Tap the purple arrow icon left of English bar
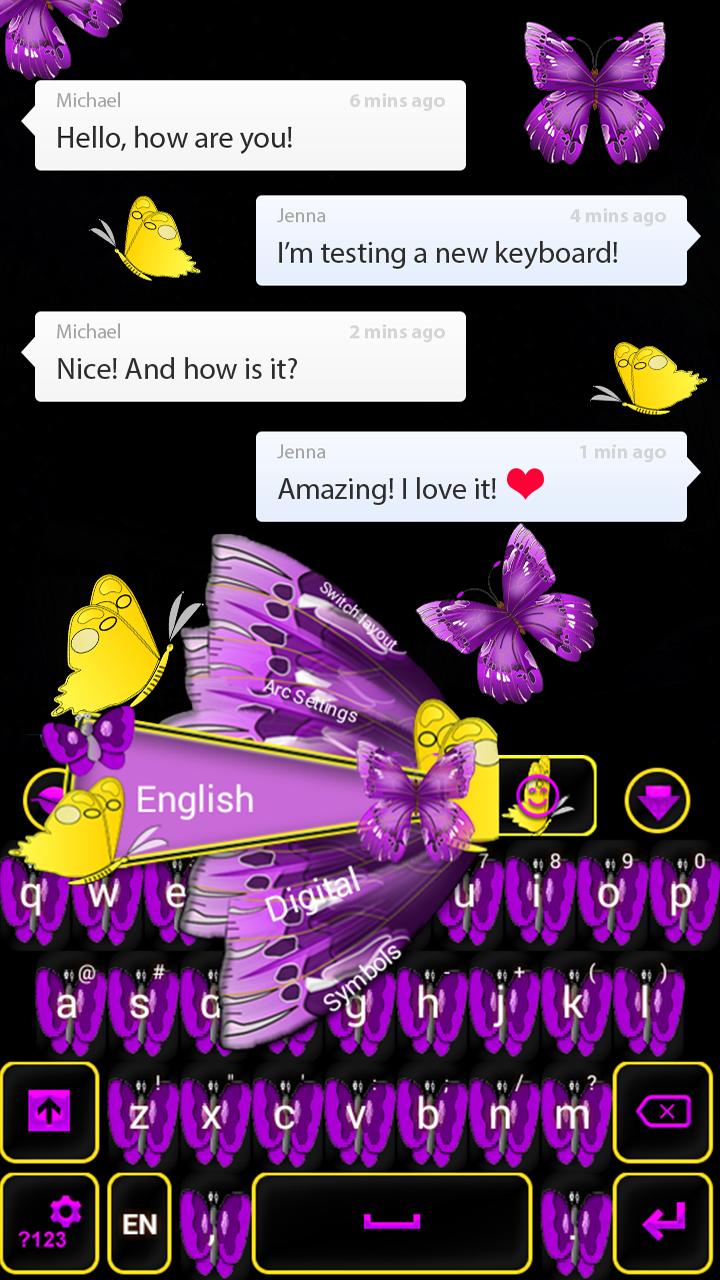Screen dimensions: 720x1280 tap(44, 797)
